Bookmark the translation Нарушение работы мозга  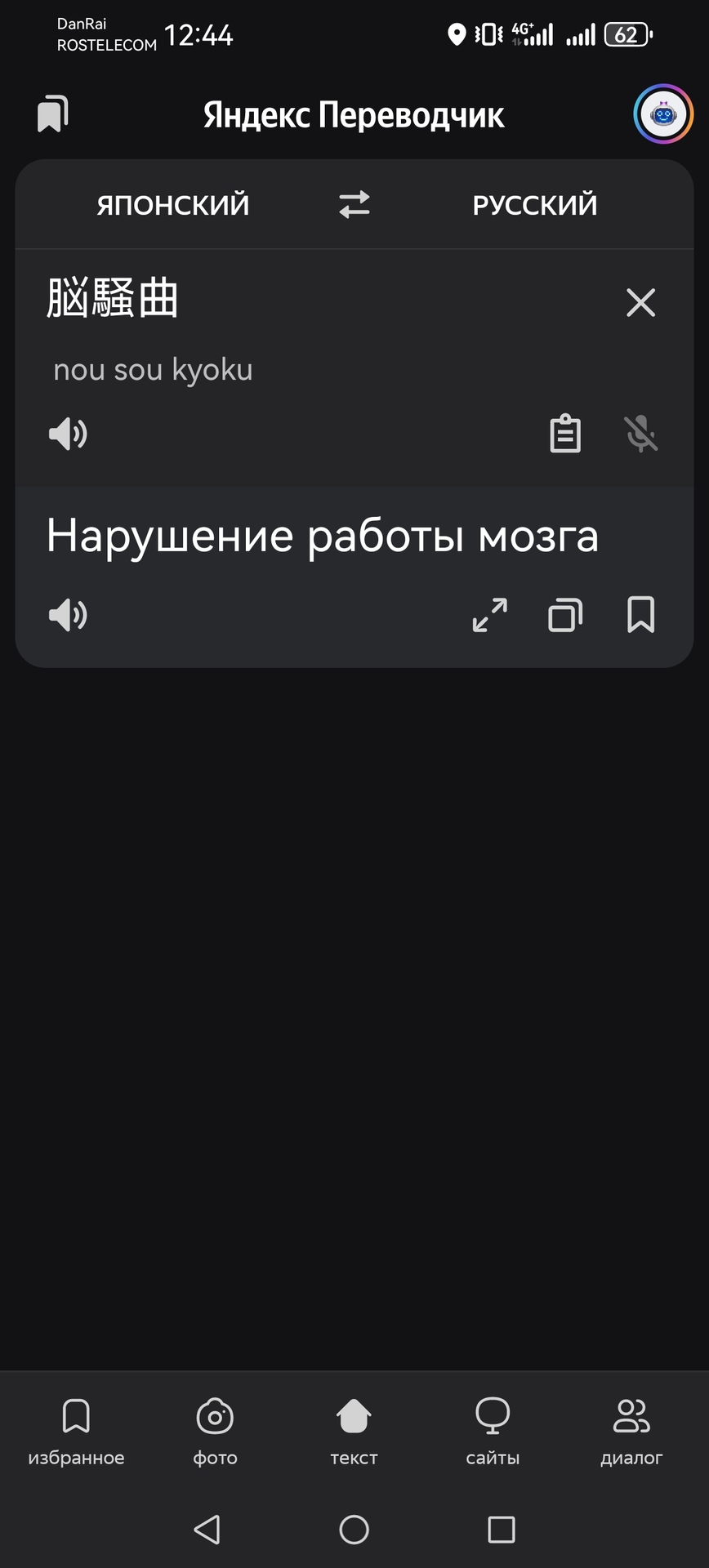tap(641, 615)
